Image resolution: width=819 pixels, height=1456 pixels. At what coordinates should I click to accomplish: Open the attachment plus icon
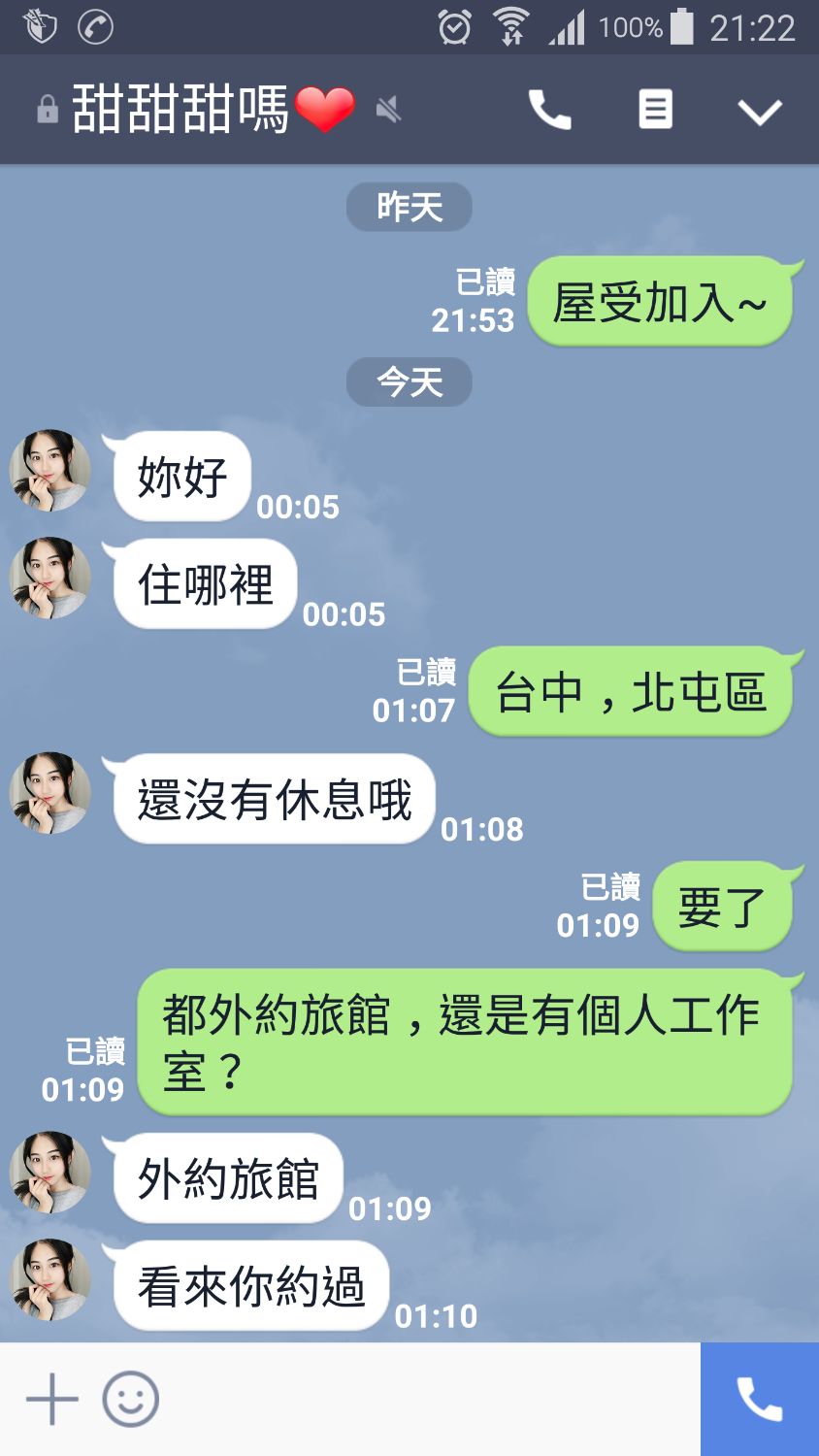click(x=50, y=1398)
